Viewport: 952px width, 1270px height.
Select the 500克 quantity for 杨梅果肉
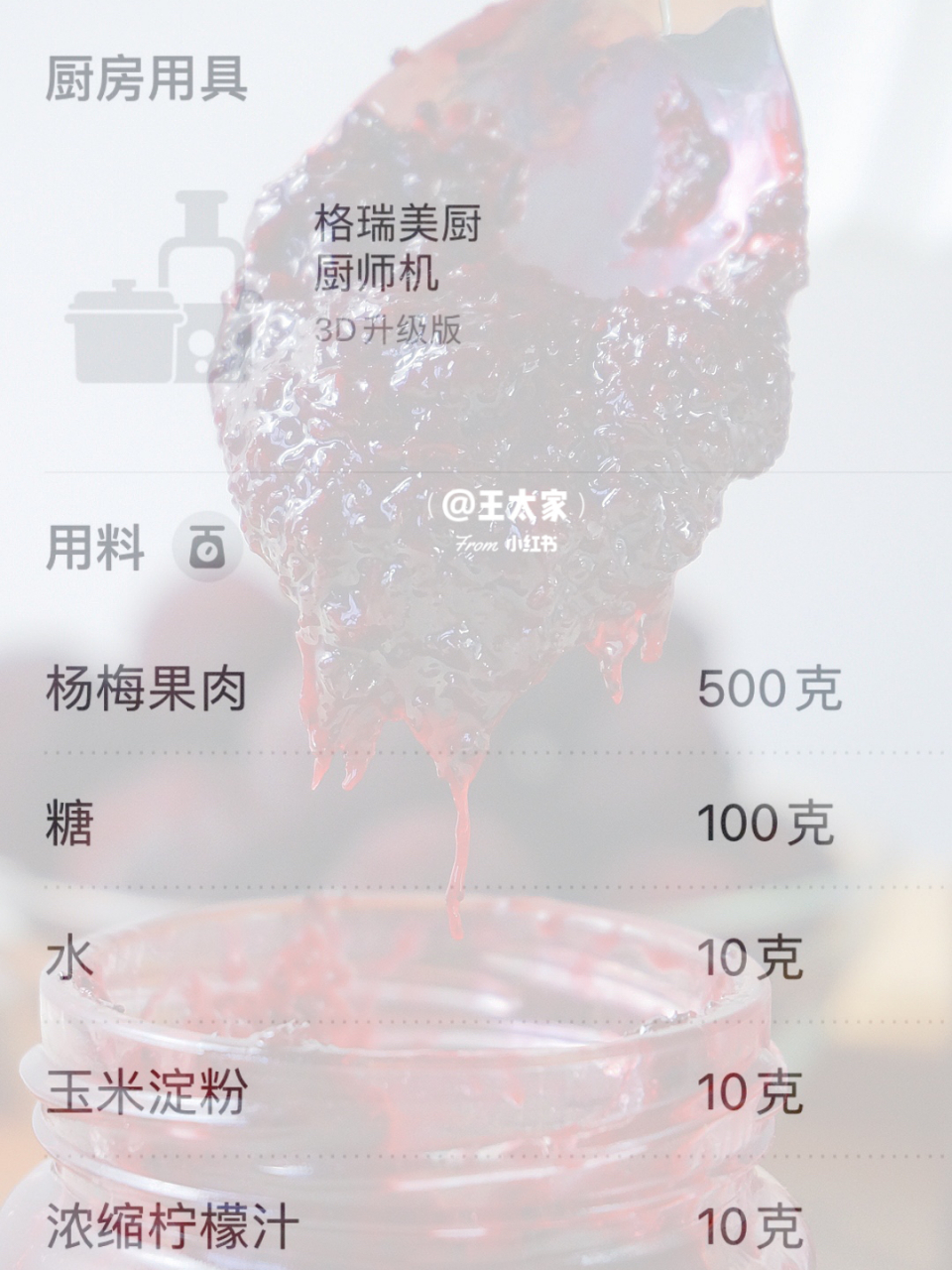tap(772, 689)
